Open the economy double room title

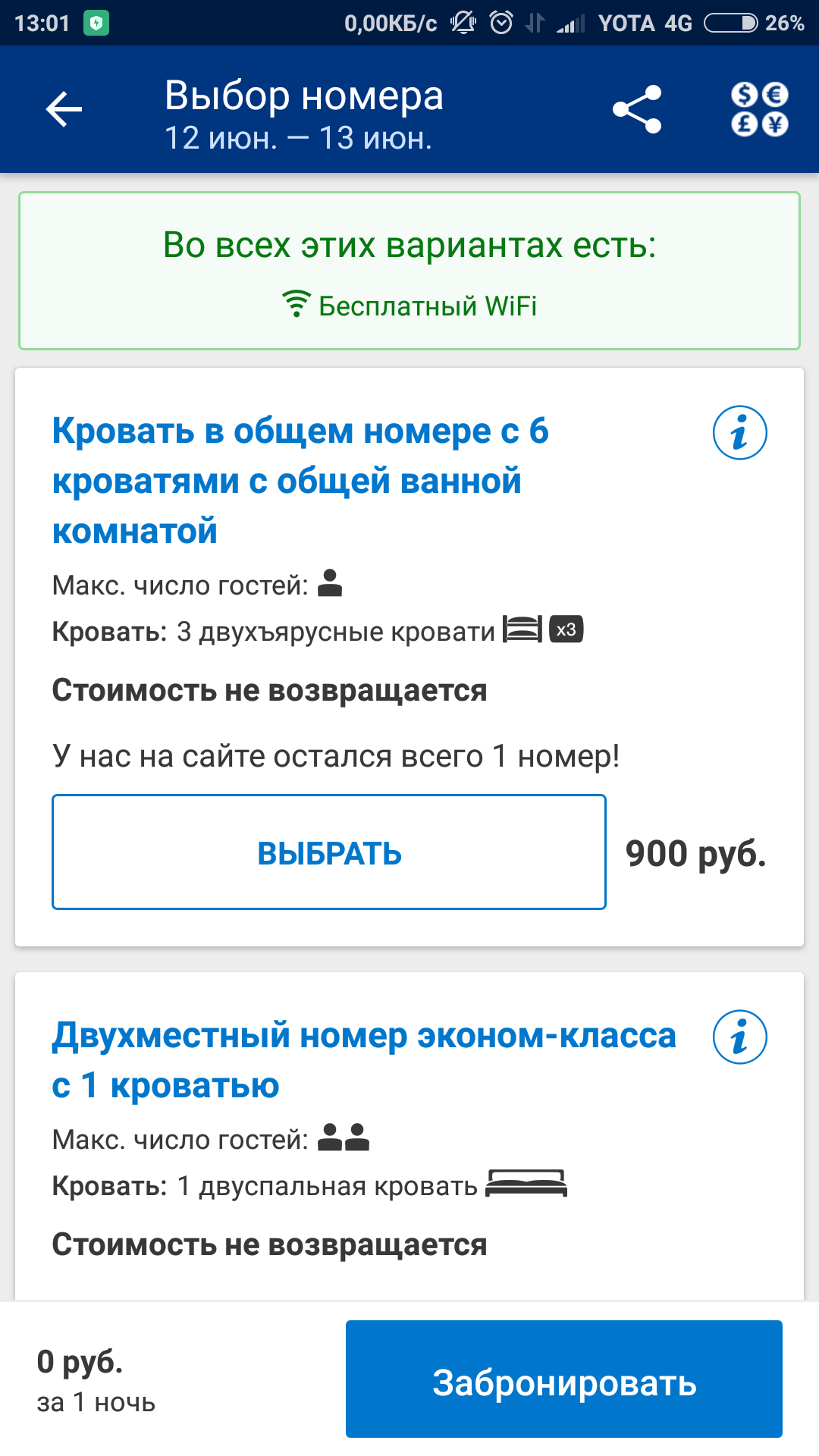click(363, 1059)
